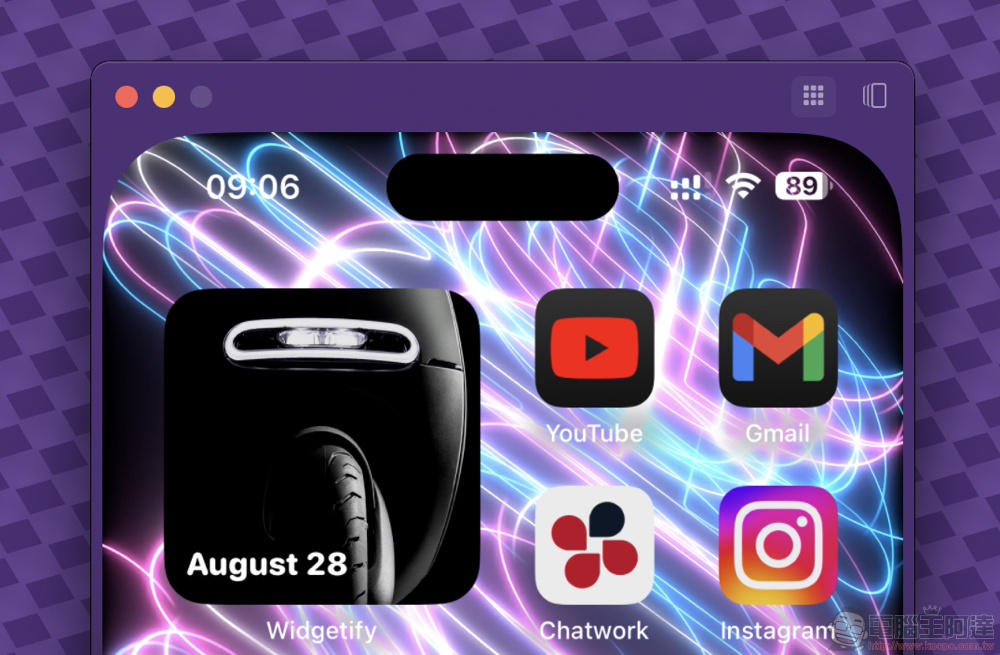This screenshot has height=655, width=1000.
Task: Open the YouTube app
Action: pyautogui.click(x=594, y=348)
